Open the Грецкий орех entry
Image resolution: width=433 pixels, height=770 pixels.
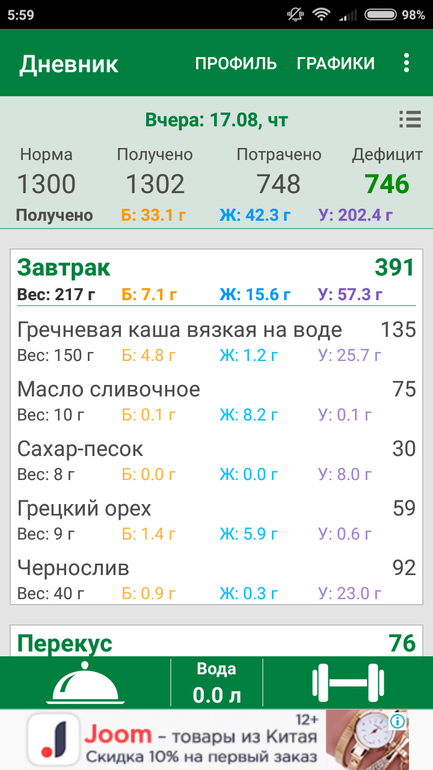216,520
